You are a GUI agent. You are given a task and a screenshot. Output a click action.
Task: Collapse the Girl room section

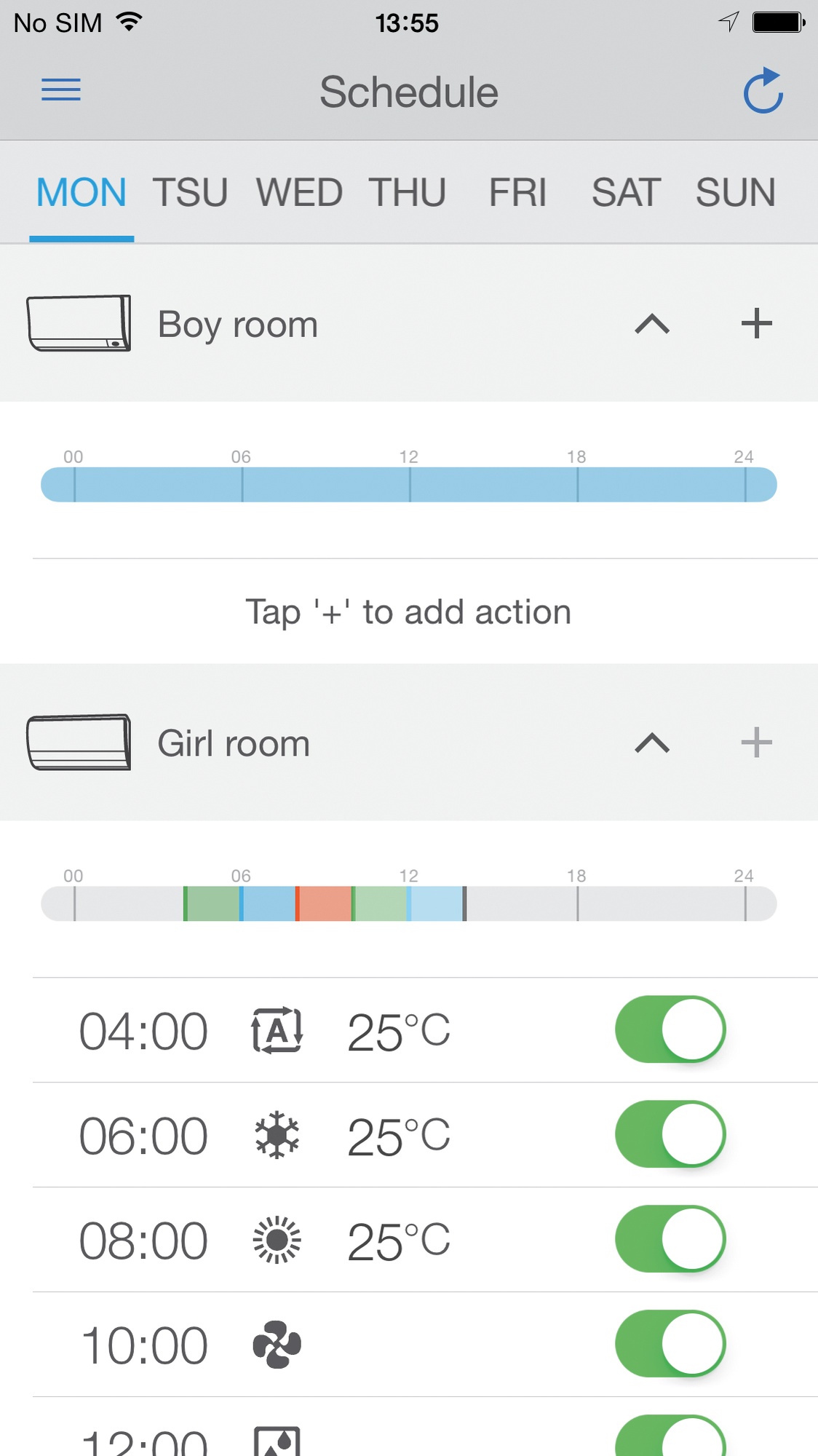(x=652, y=743)
